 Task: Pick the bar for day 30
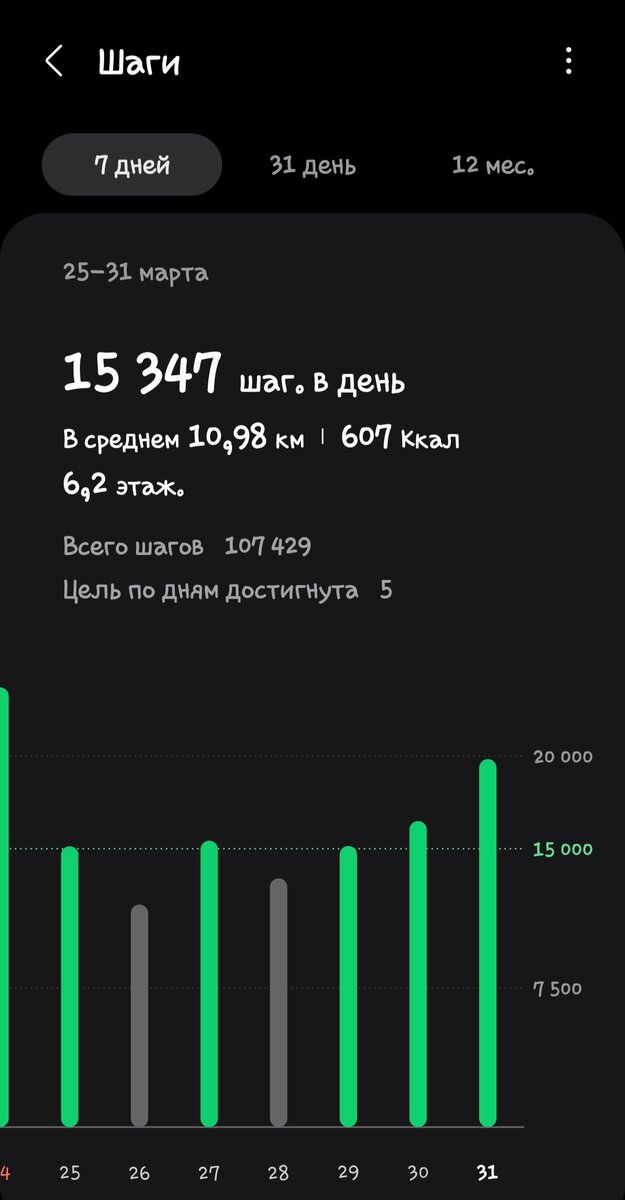tap(418, 974)
